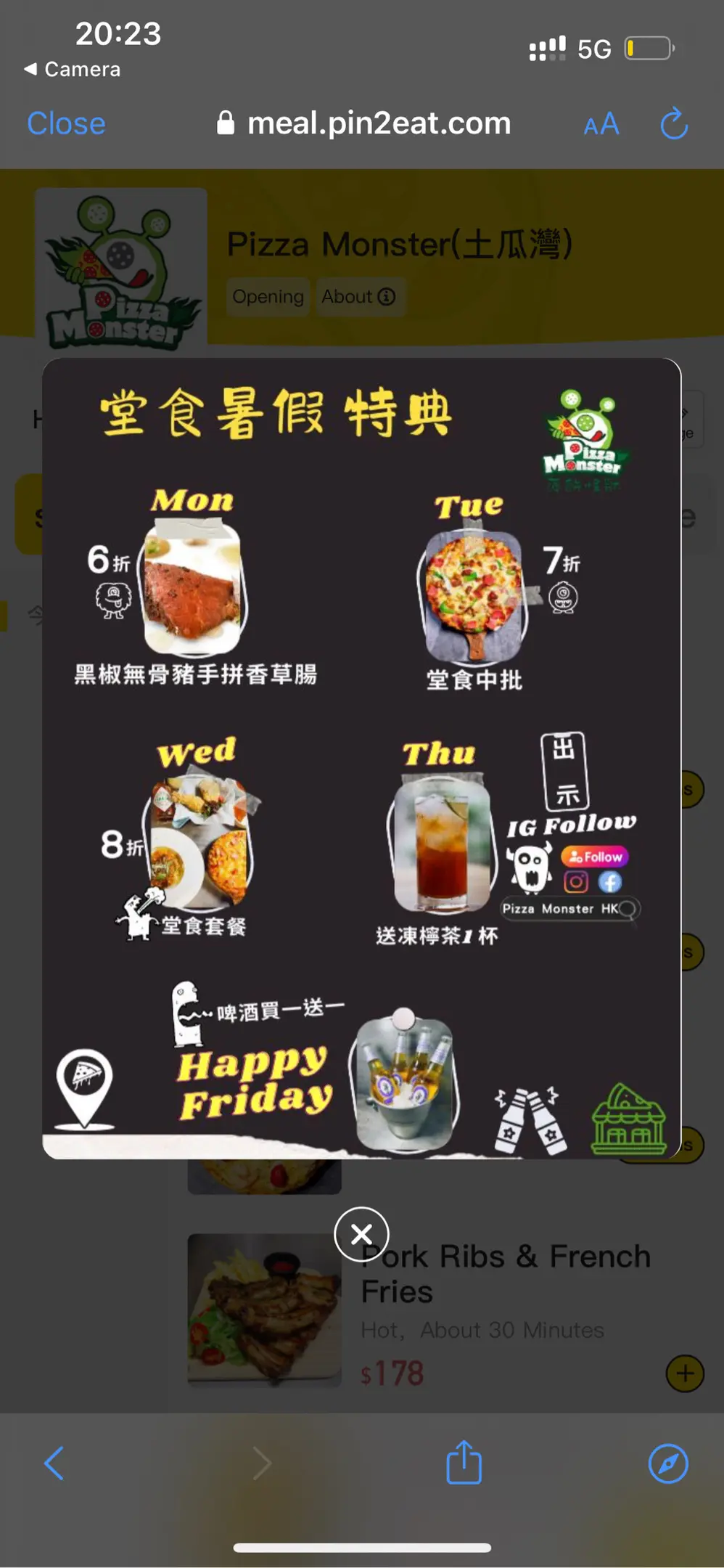Close the in-app browser
The image size is (724, 1568).
pos(66,124)
